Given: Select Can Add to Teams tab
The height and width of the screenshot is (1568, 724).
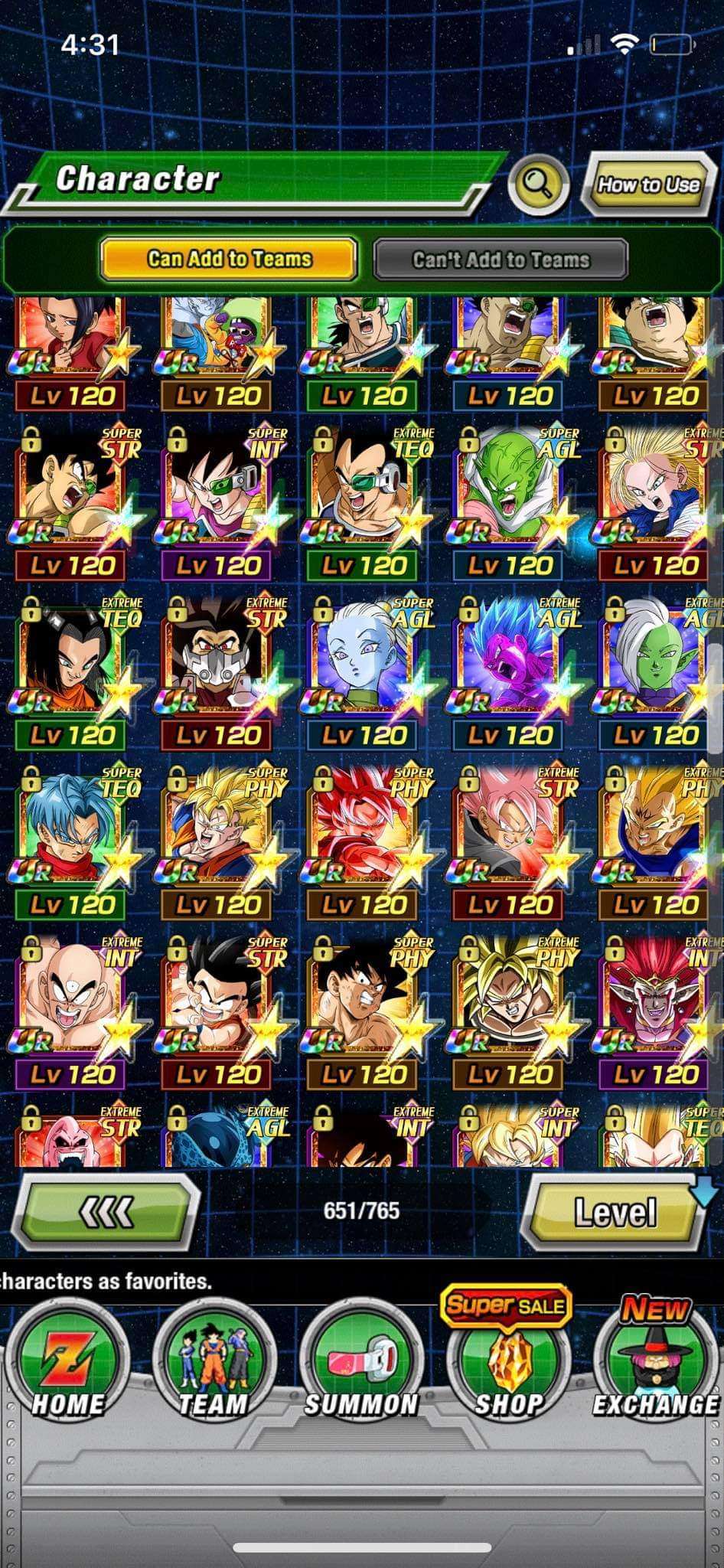Looking at the screenshot, I should click(229, 259).
